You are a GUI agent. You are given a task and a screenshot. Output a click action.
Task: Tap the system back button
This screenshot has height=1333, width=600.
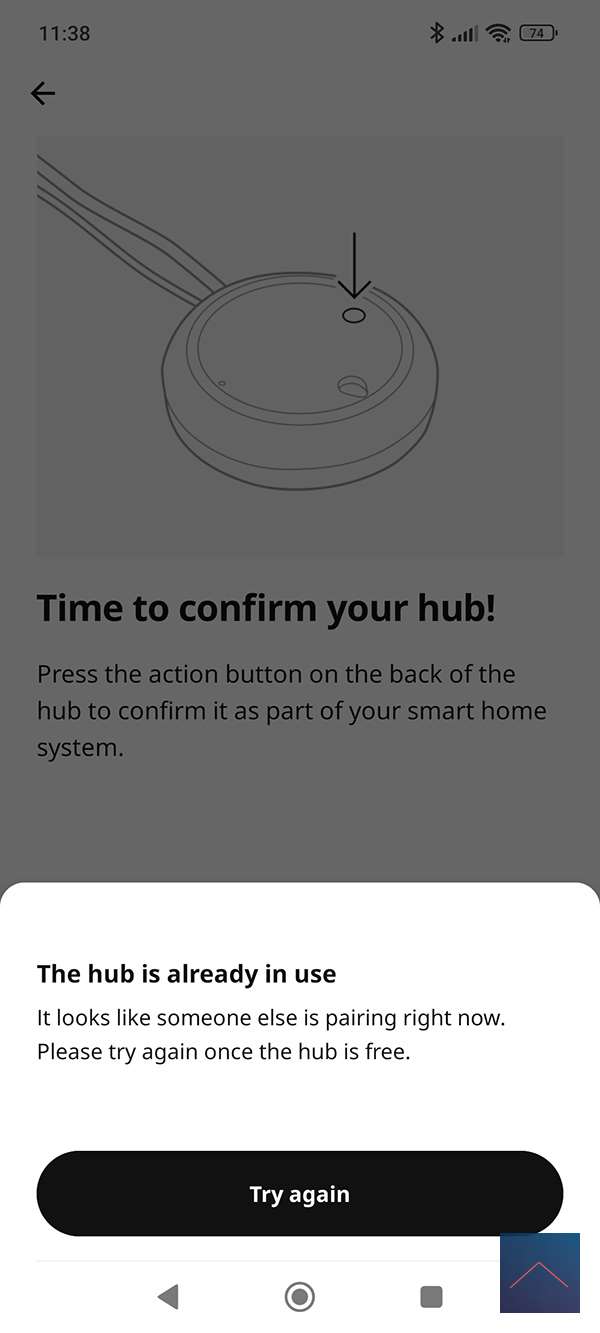[x=168, y=1297]
